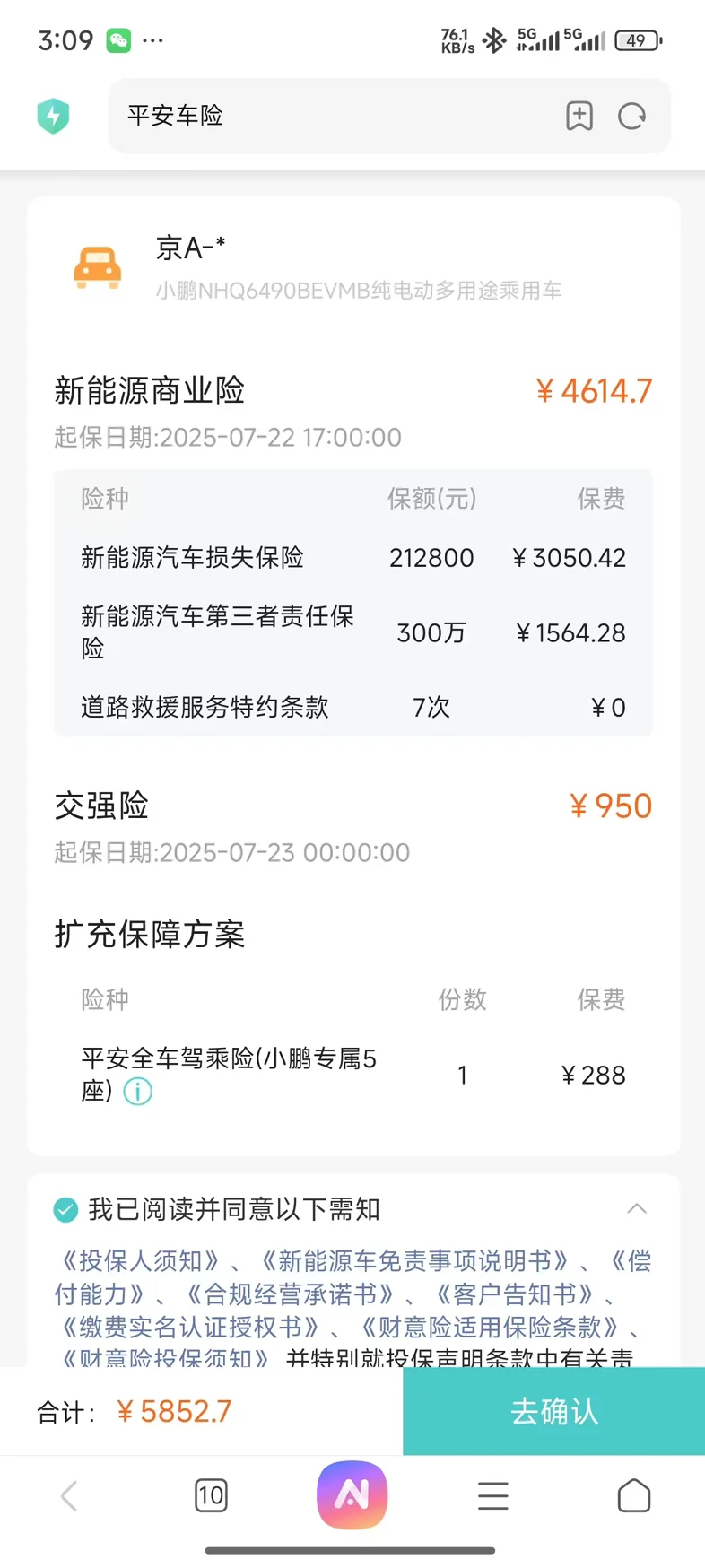Tap 去确认 to confirm the order
Screen dimensions: 705x1568
(553, 1411)
